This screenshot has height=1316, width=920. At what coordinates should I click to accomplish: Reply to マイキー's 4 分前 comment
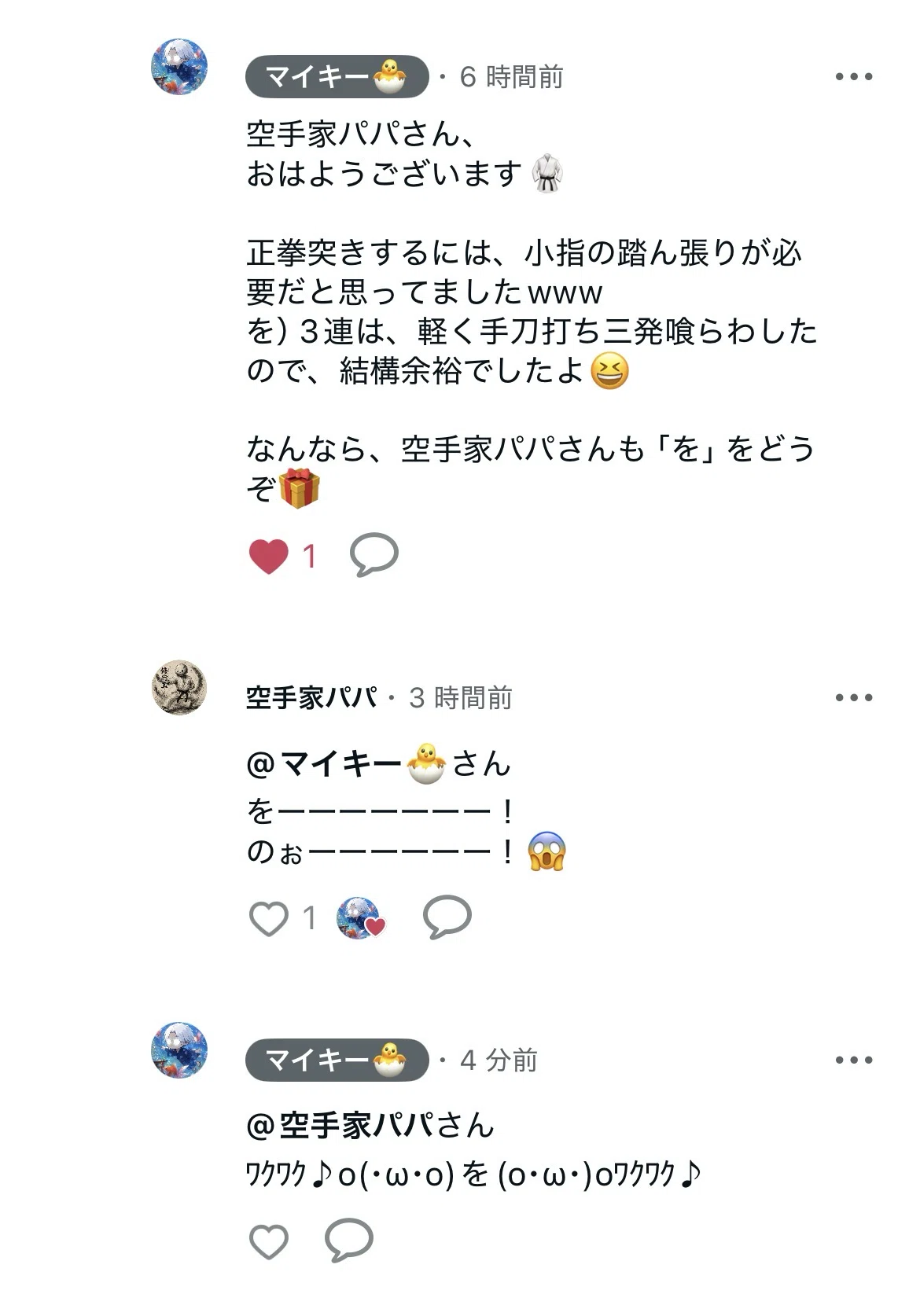(x=349, y=1241)
